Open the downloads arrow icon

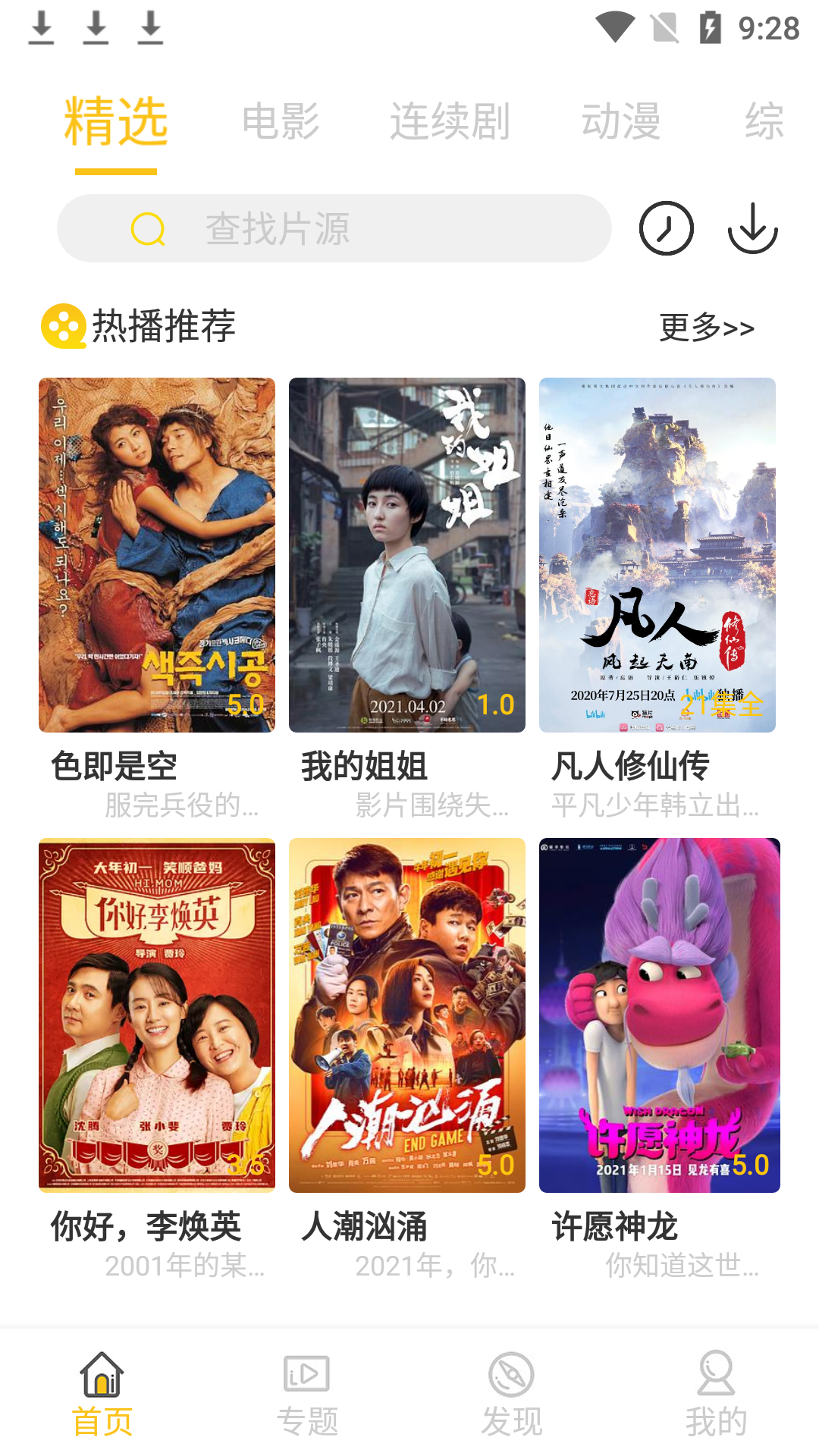click(752, 228)
